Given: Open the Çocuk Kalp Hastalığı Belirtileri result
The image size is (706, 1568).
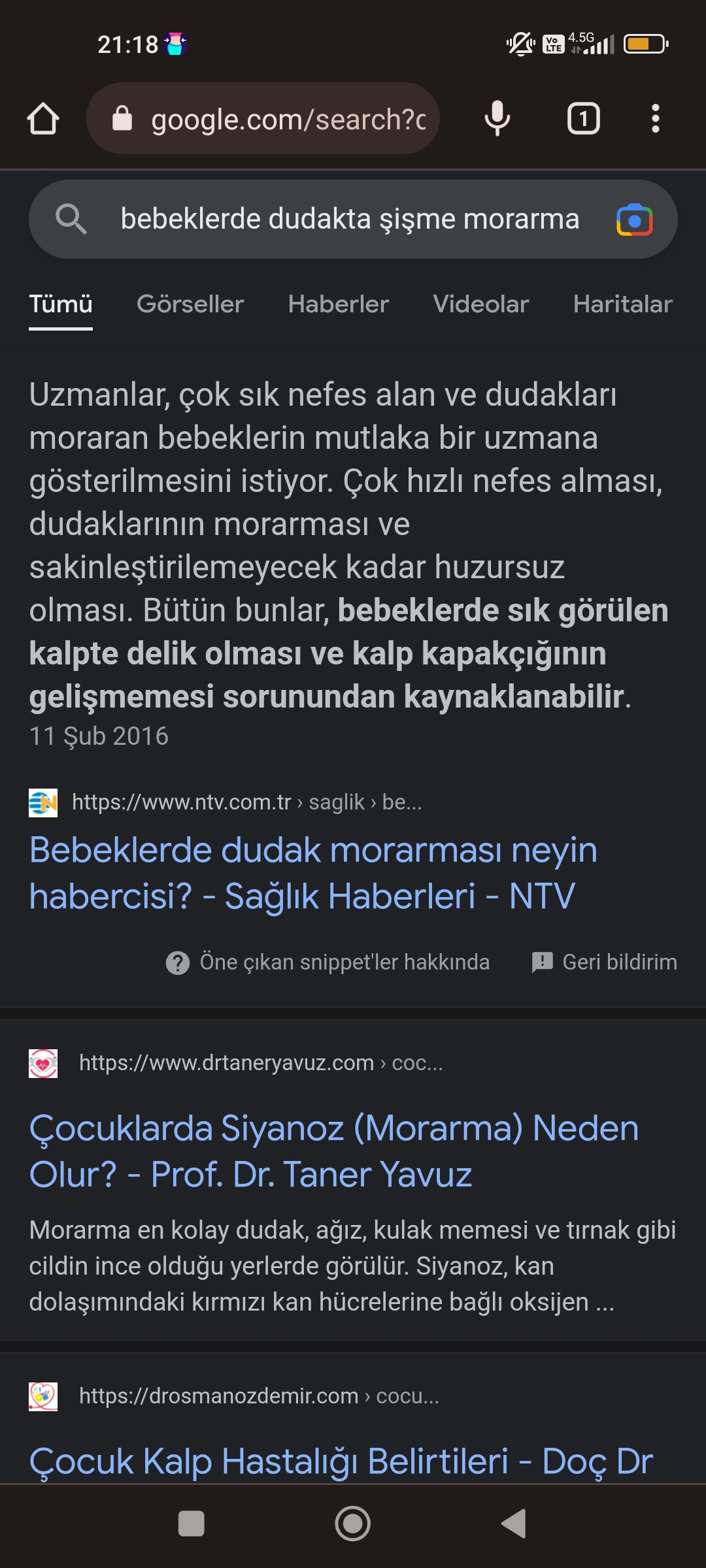Looking at the screenshot, I should (x=341, y=1462).
